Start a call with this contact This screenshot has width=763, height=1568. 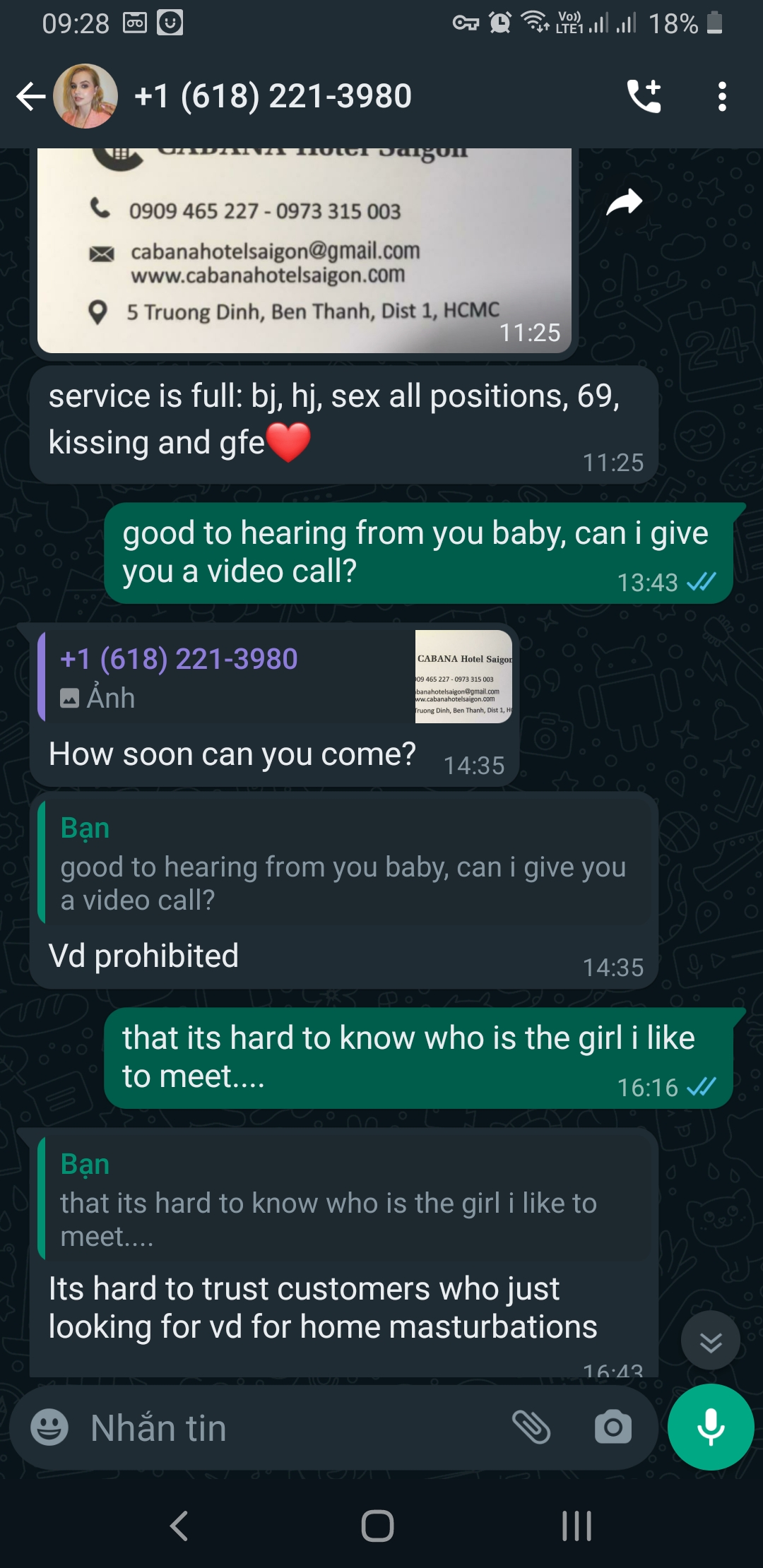(x=644, y=96)
